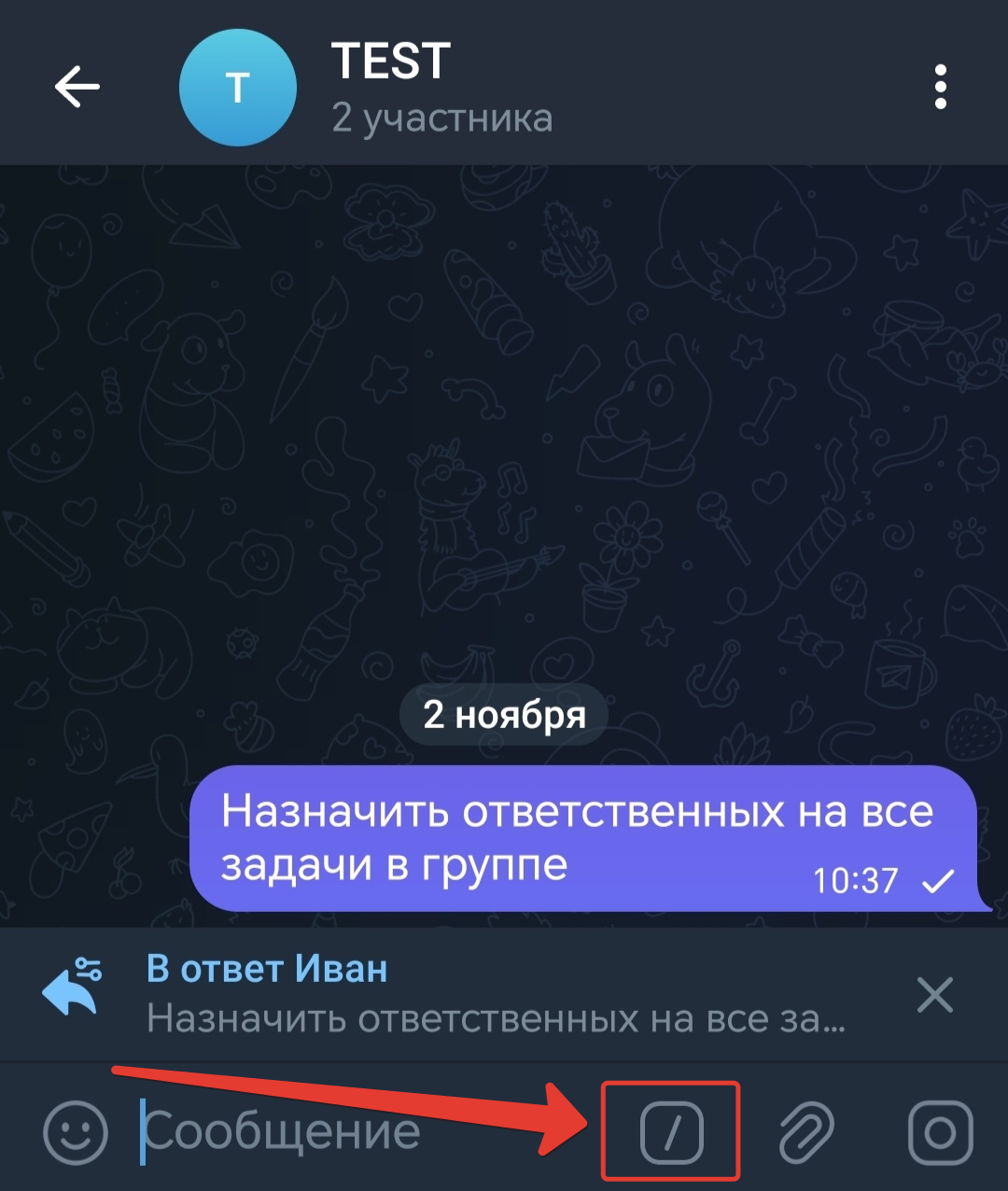The image size is (1008, 1191).
Task: Open the TEST chat title header
Action: point(391,62)
